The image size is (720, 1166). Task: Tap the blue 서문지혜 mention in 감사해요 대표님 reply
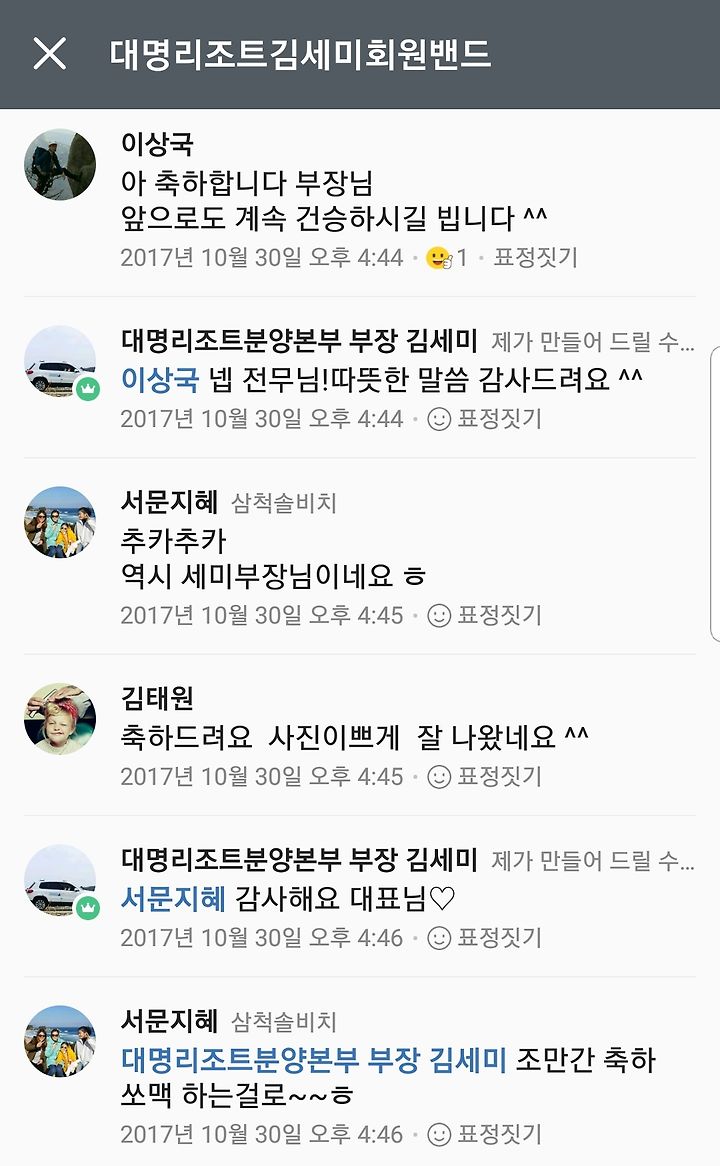(x=173, y=898)
